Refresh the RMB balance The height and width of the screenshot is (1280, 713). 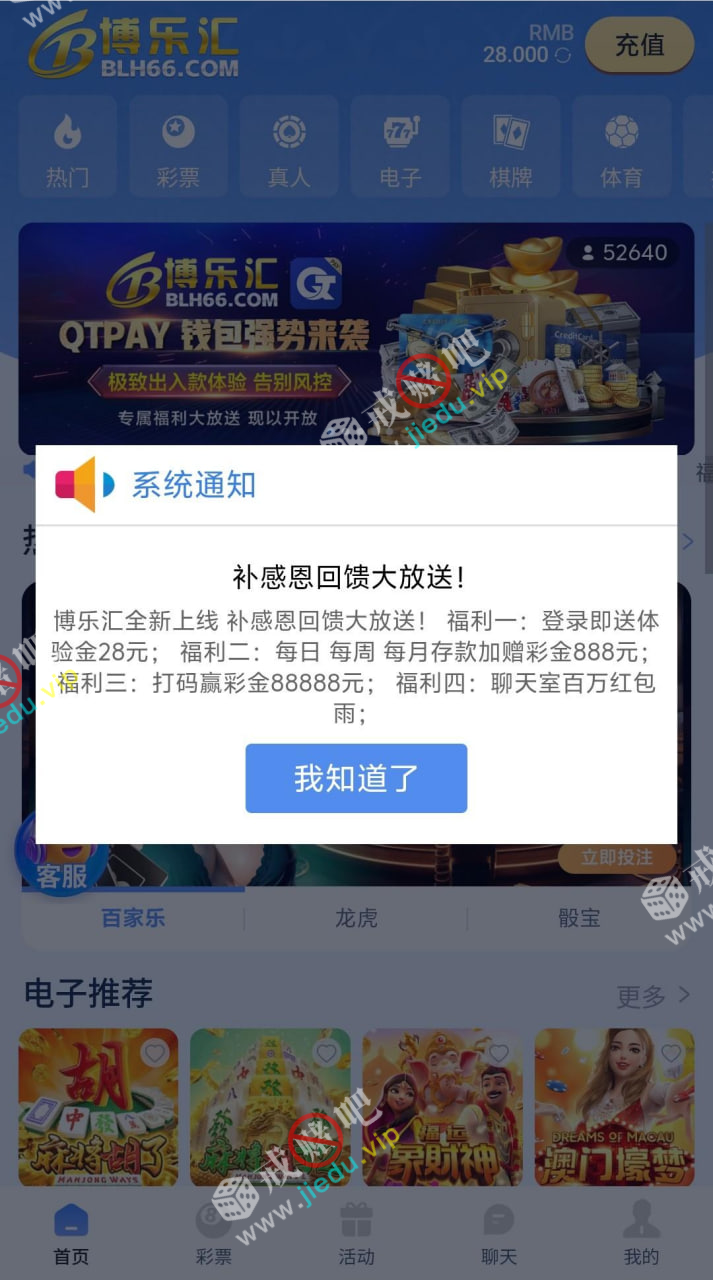563,55
